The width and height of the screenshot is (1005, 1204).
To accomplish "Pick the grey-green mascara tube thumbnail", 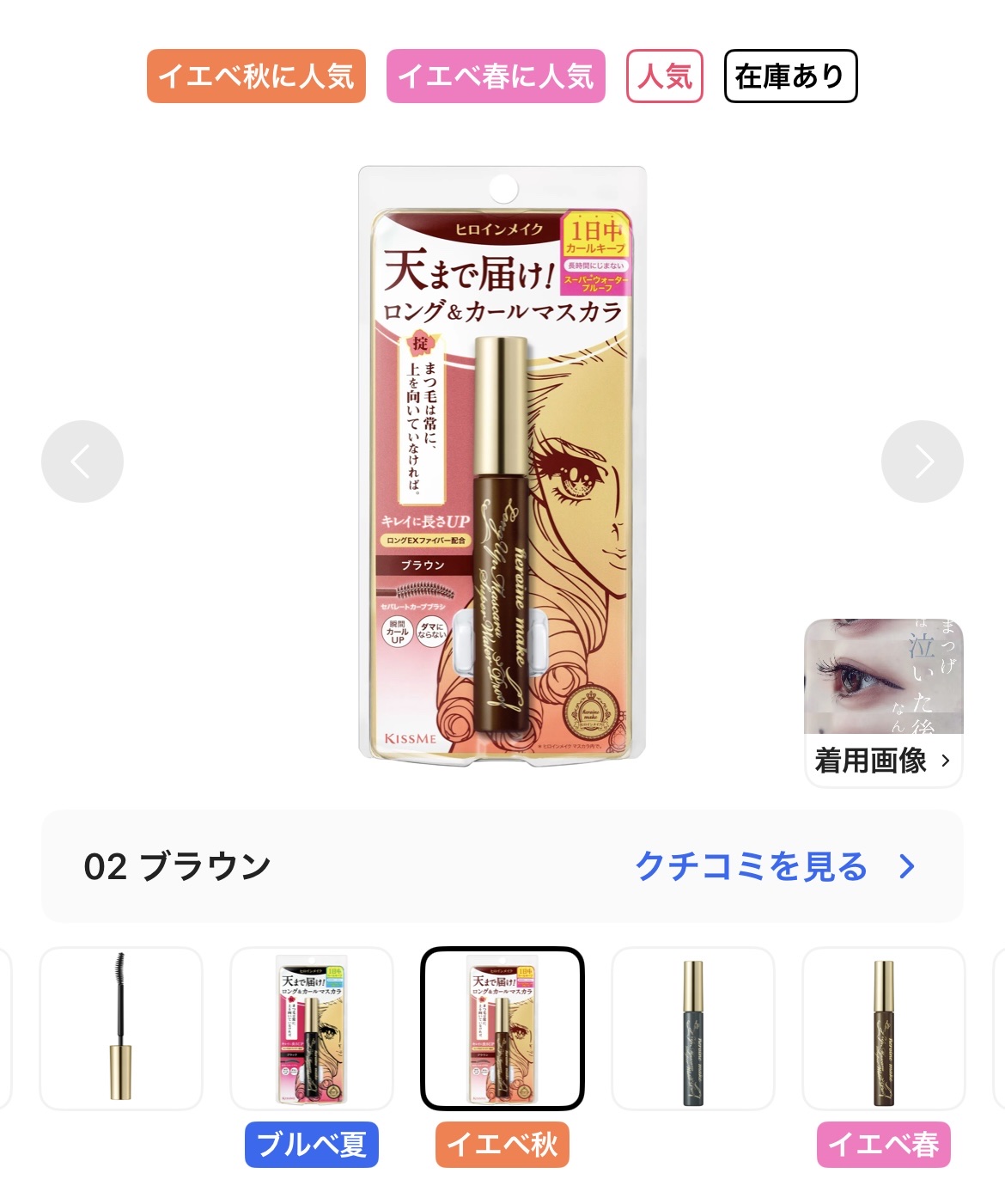I will tap(693, 1028).
